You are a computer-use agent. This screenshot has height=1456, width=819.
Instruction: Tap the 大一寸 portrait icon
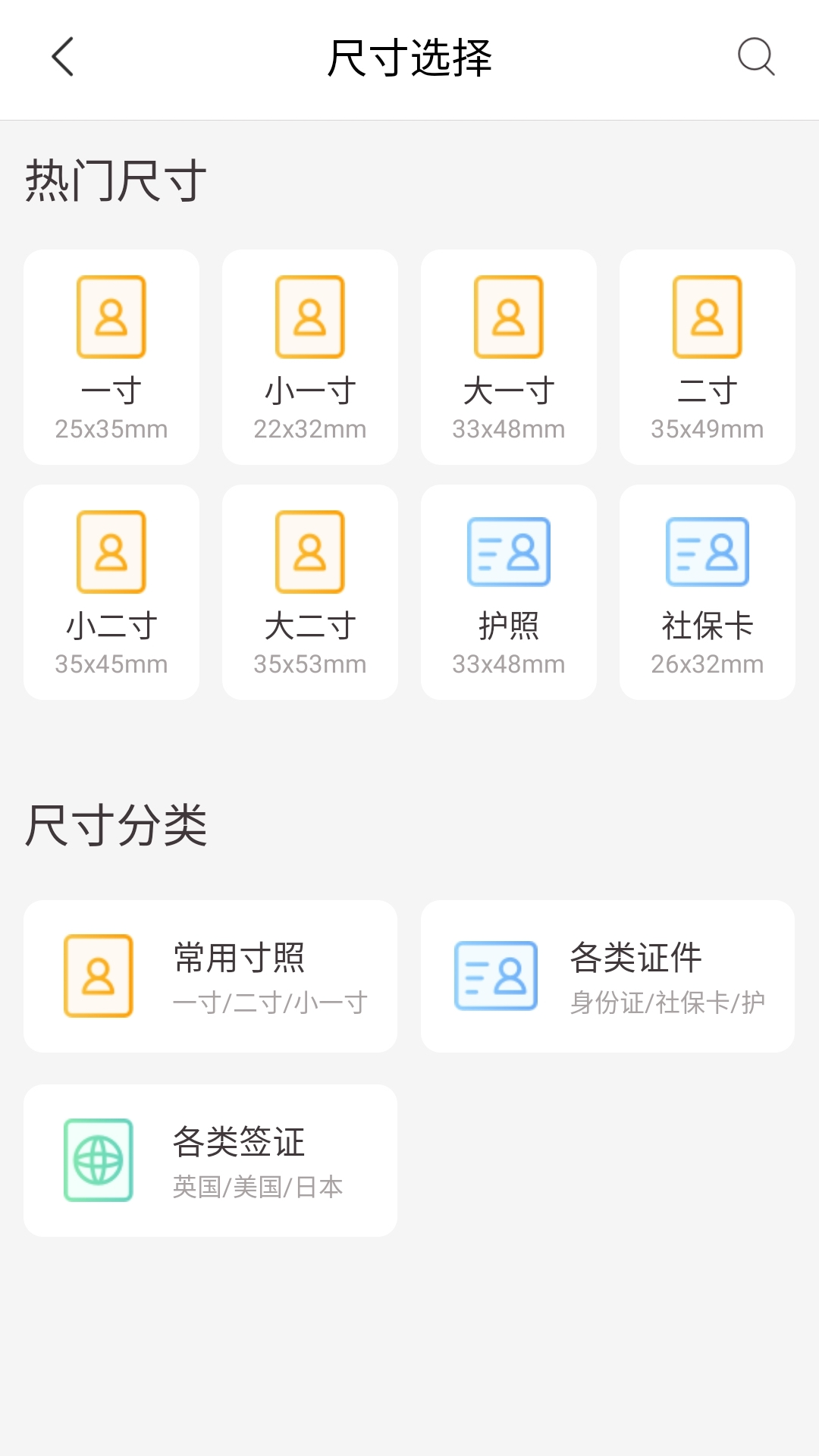[x=508, y=316]
